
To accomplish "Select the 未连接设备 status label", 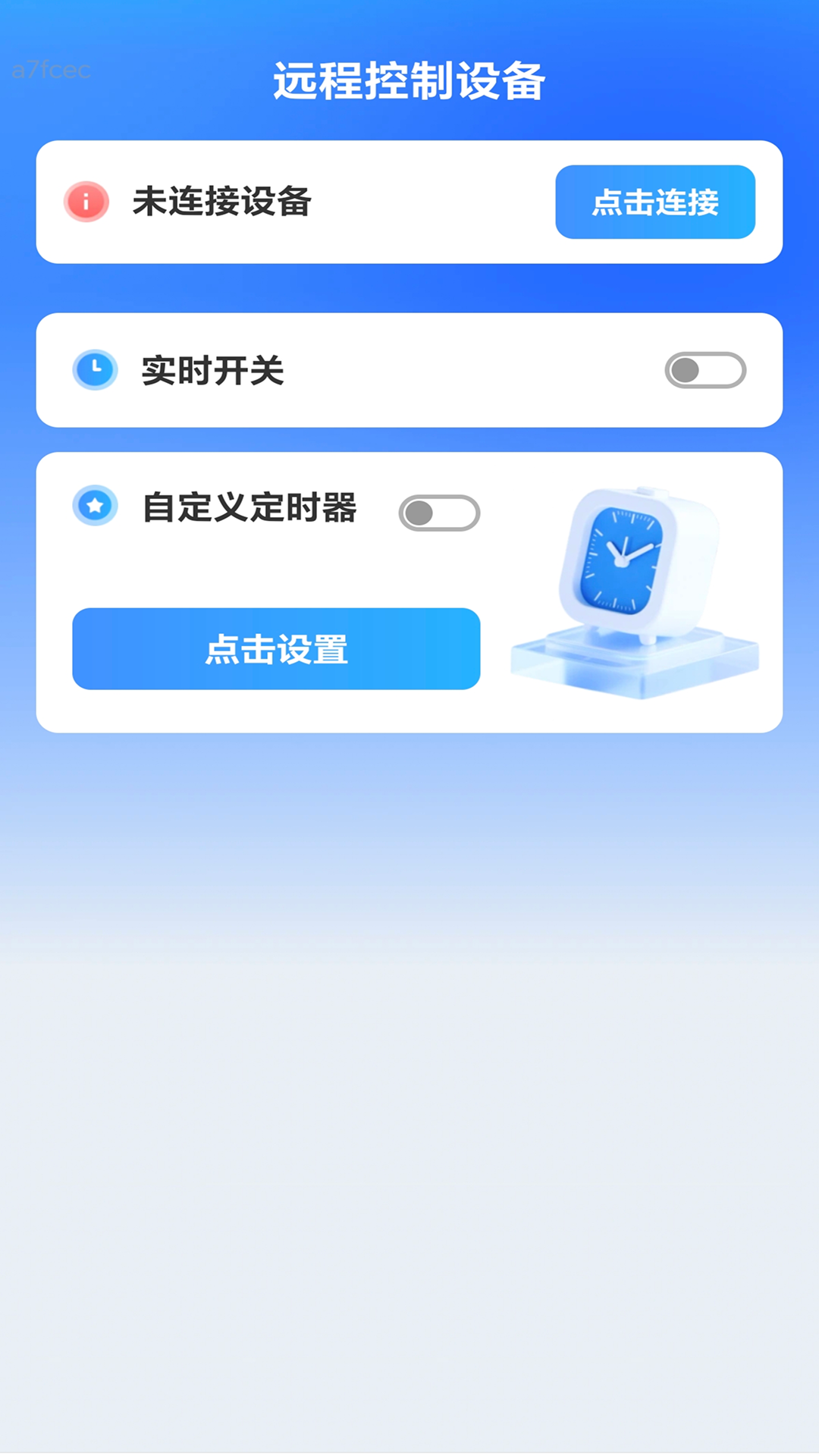I will click(x=224, y=202).
